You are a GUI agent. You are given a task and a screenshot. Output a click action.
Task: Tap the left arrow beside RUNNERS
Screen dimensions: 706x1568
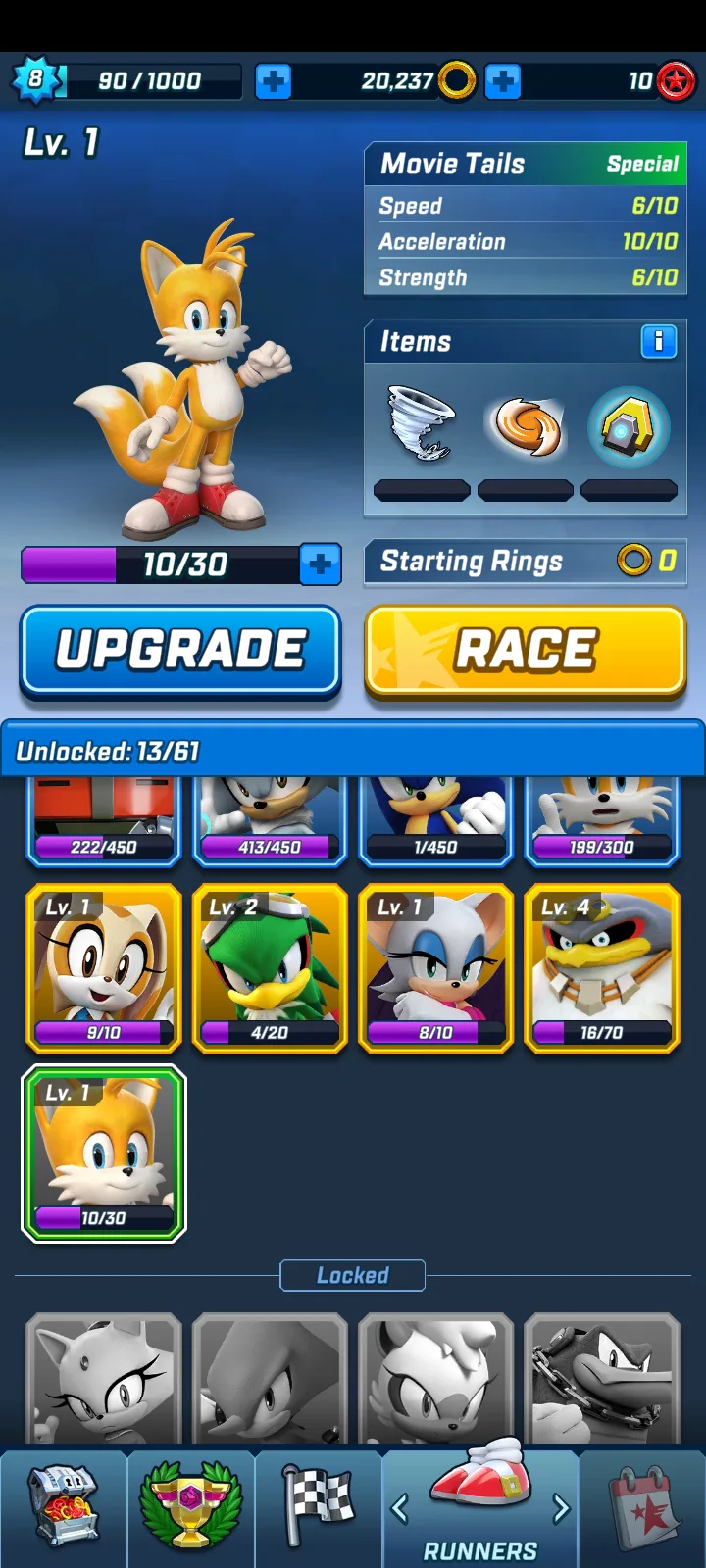(400, 1508)
